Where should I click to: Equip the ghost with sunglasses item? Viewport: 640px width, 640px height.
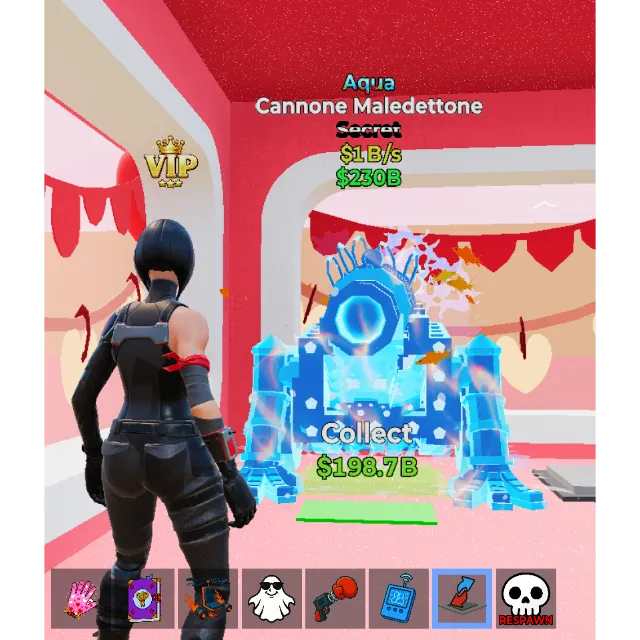point(271,599)
